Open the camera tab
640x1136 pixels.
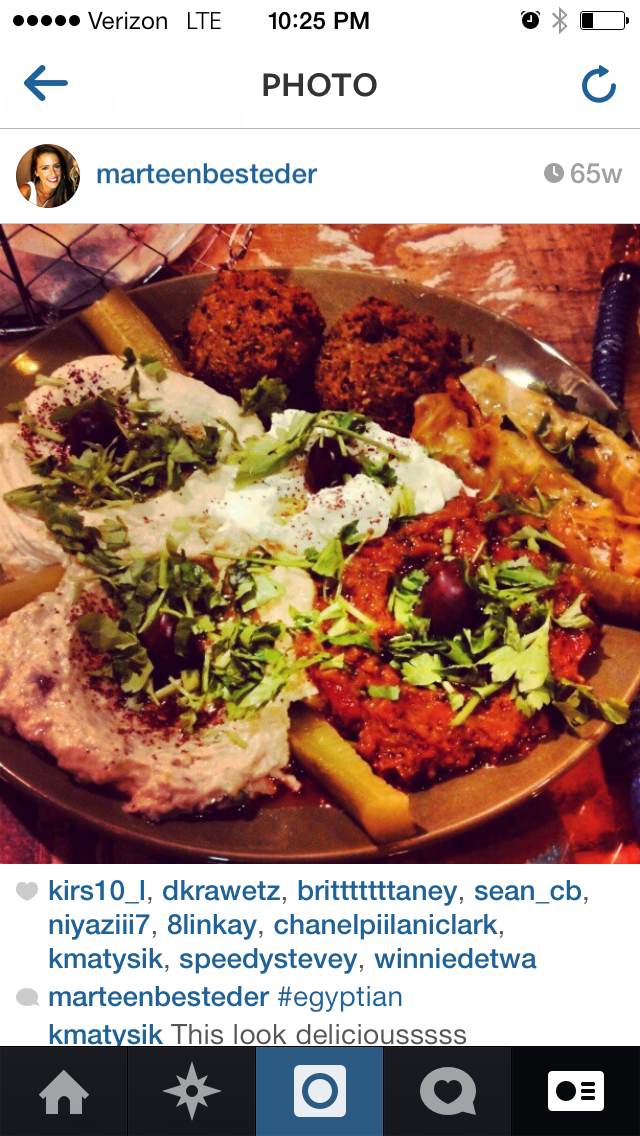[x=320, y=1091]
